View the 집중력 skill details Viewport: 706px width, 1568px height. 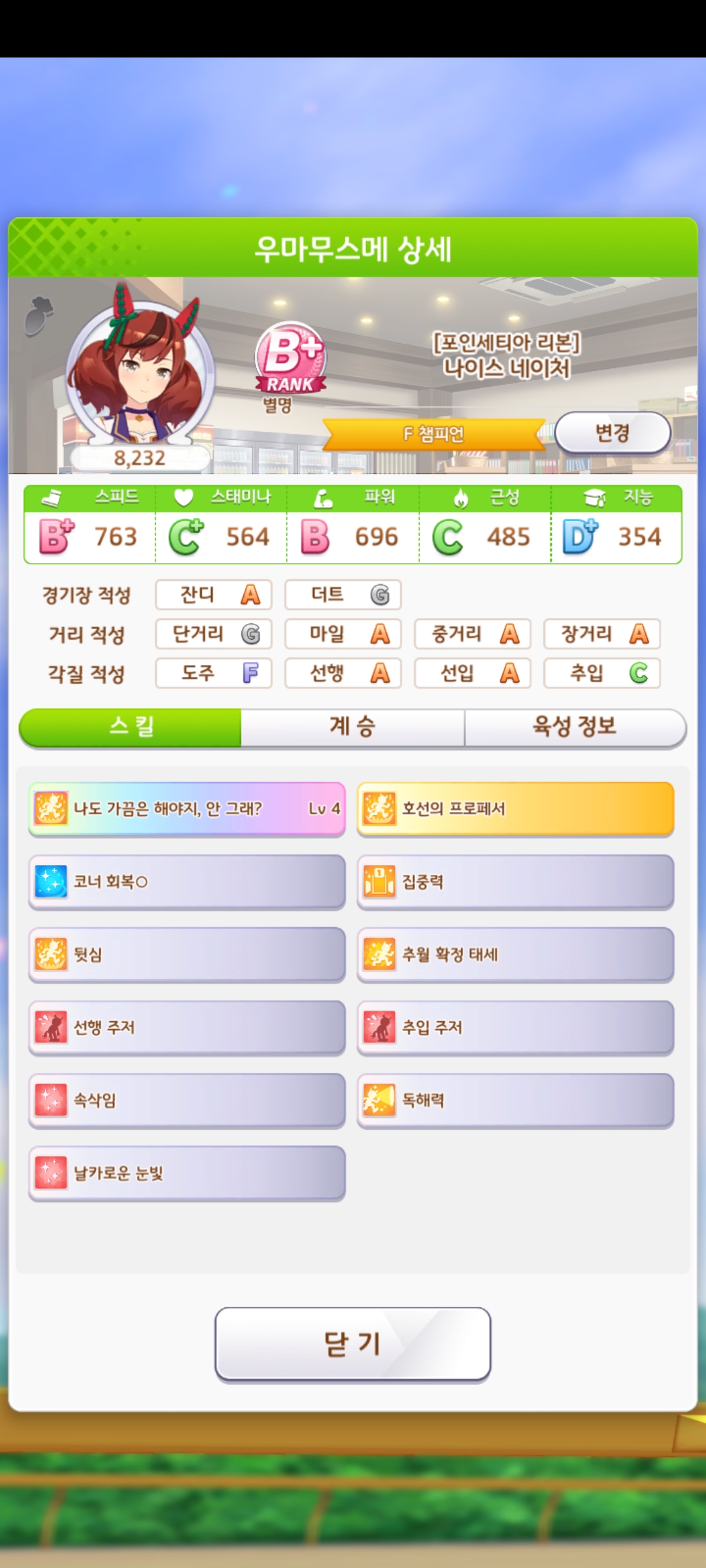[x=515, y=882]
